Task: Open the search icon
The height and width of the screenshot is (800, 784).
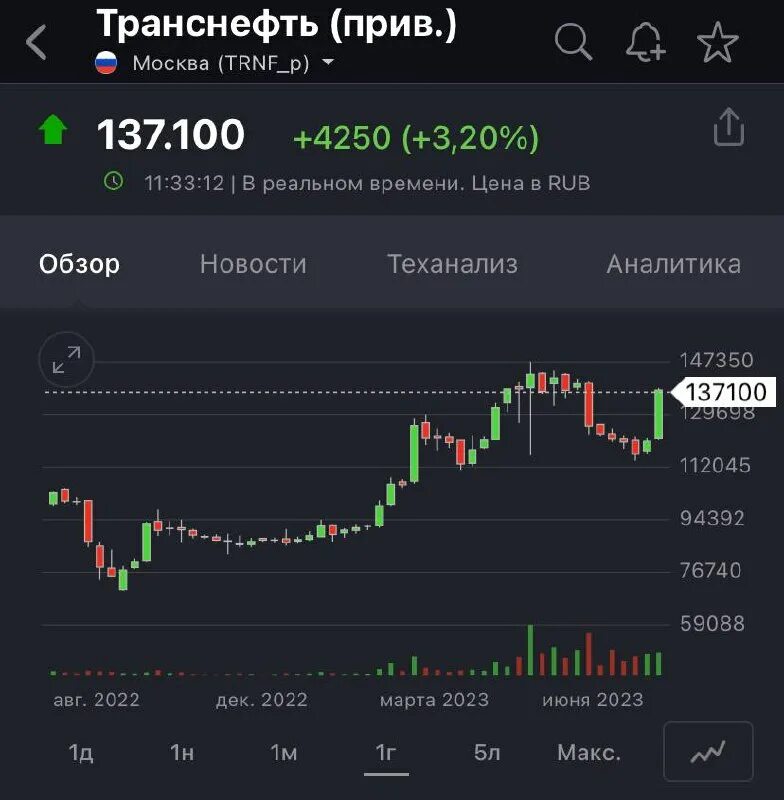Action: click(x=572, y=39)
